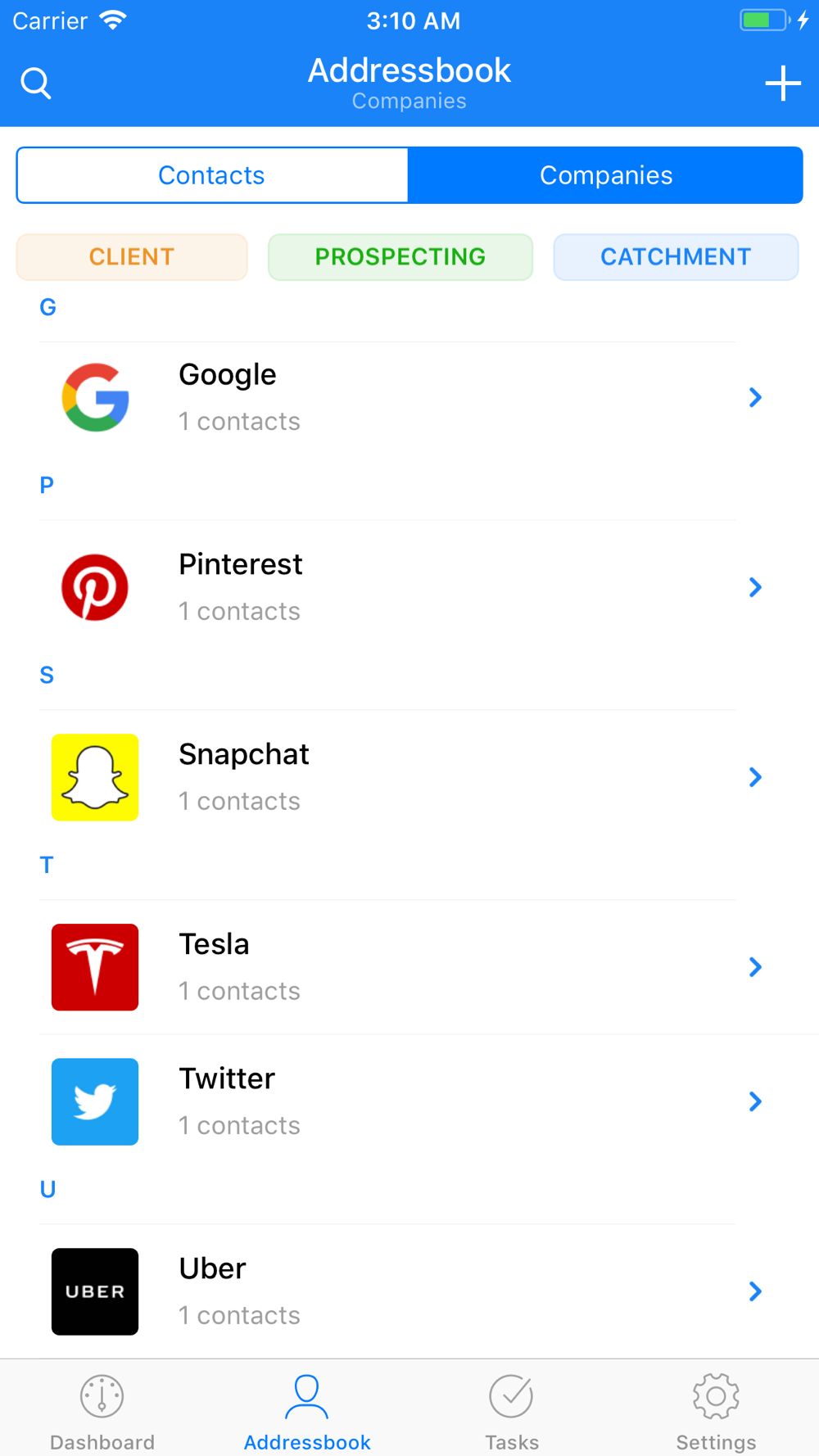Open the Twitter company entry
Image resolution: width=819 pixels, height=1456 pixels.
coord(409,1101)
